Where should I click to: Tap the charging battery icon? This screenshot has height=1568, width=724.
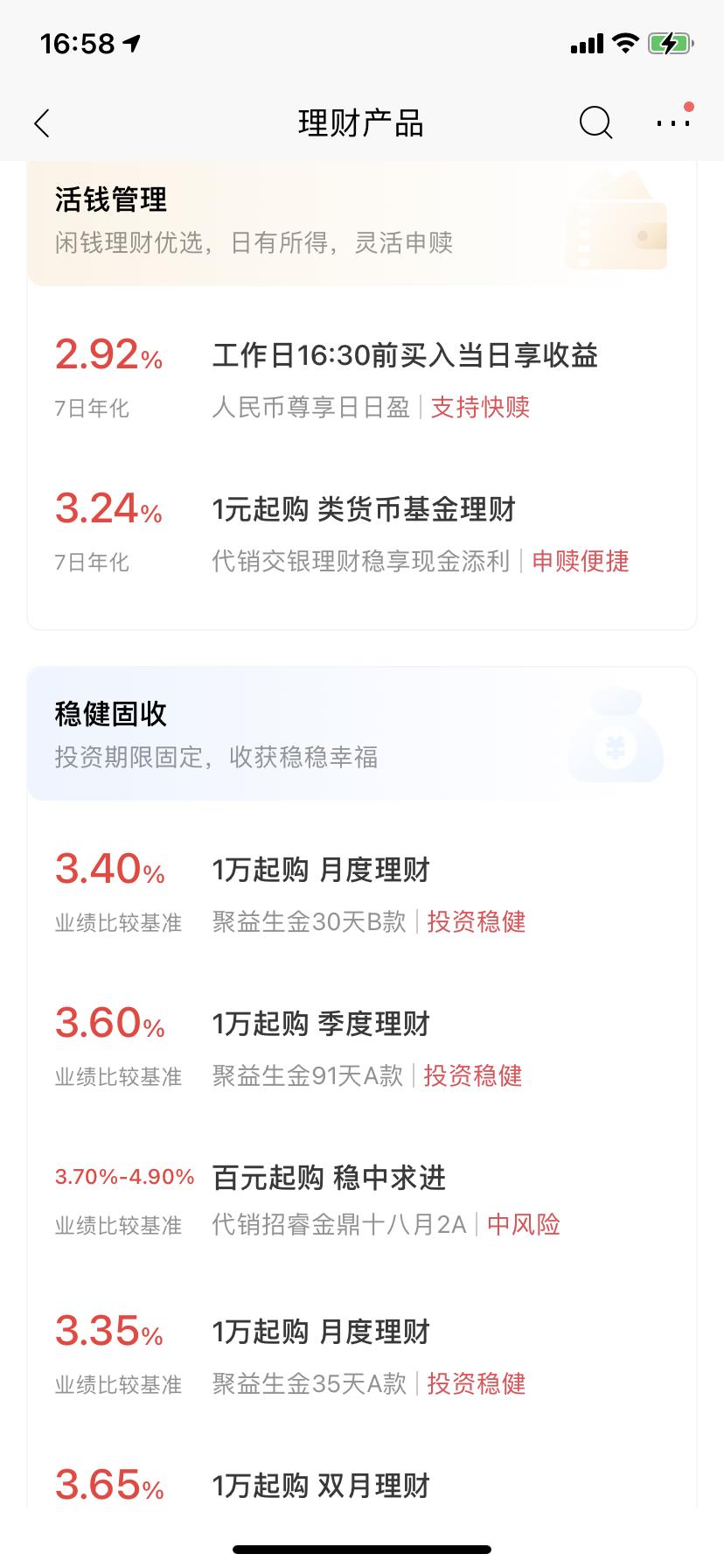pos(669,42)
